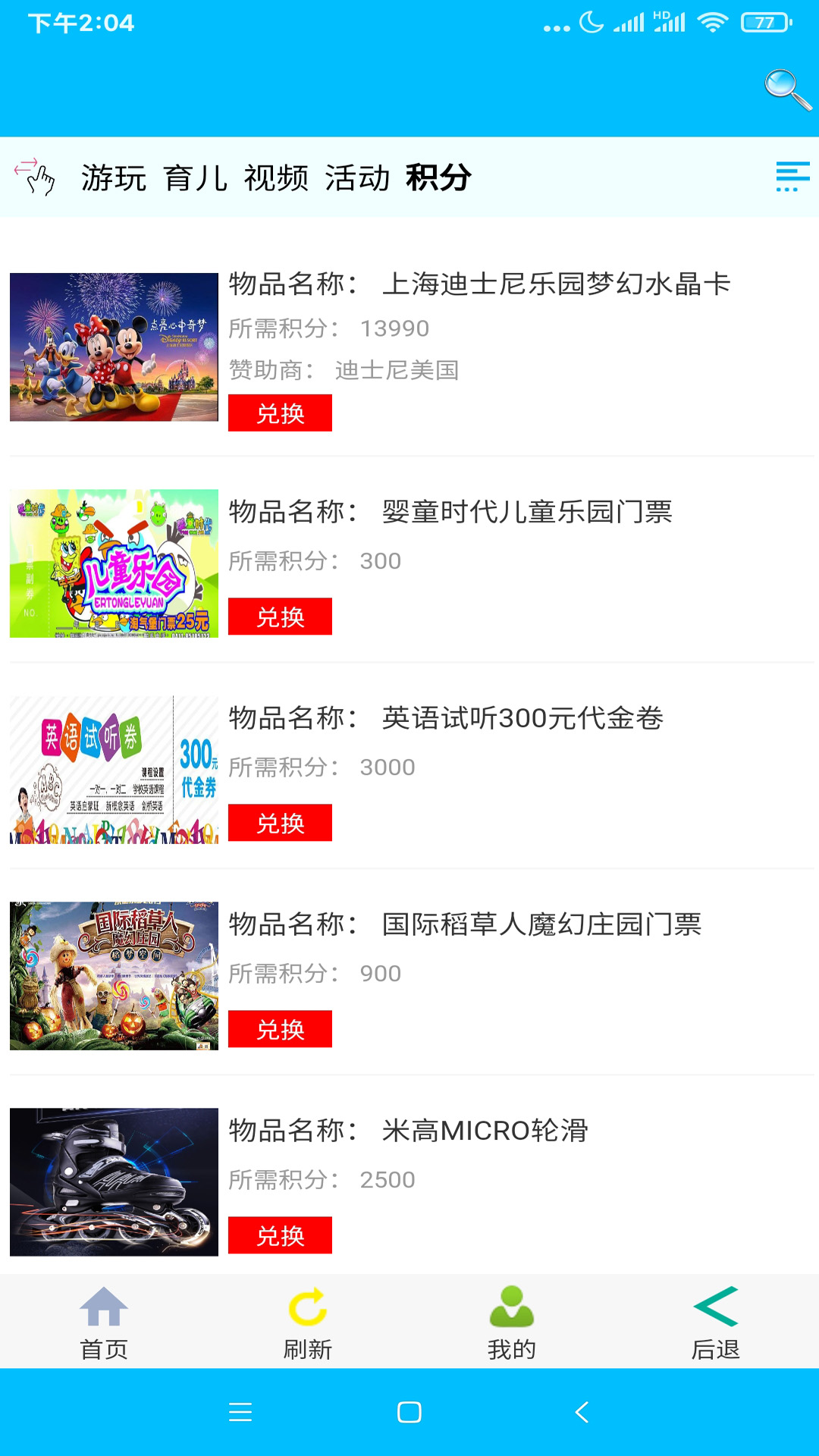
Task: Redeem 上海迪士尼乐园梦幻水晶卡 with 兑换
Action: 280,413
